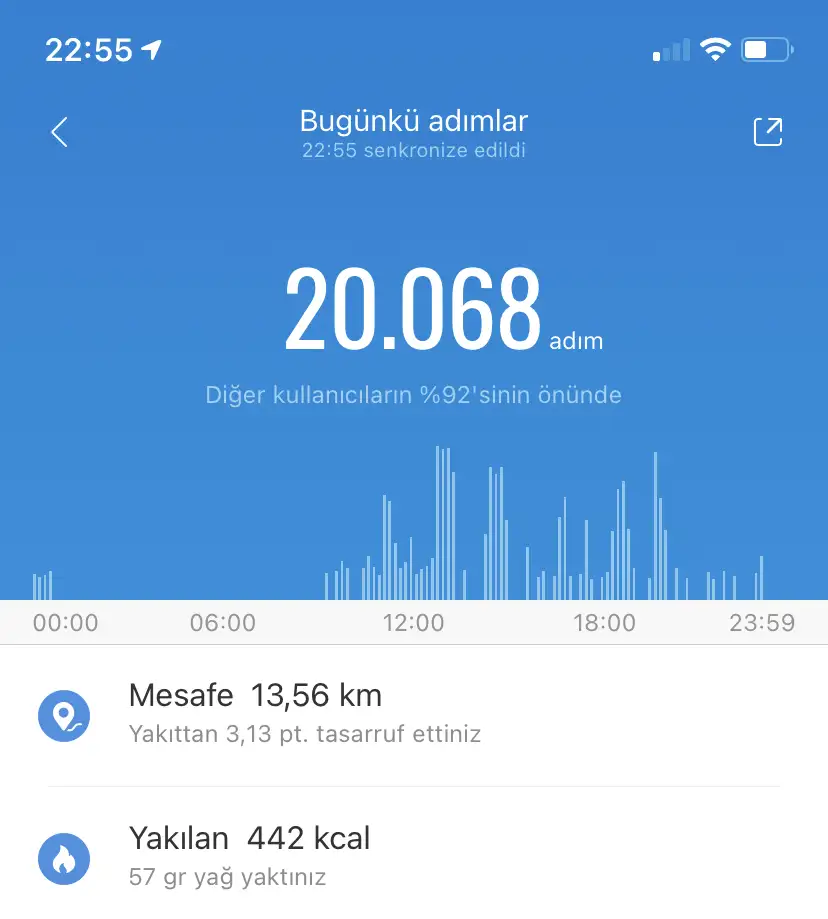828x919 pixels.
Task: Go back from Bugünkü adımlar screen
Action: click(x=60, y=132)
